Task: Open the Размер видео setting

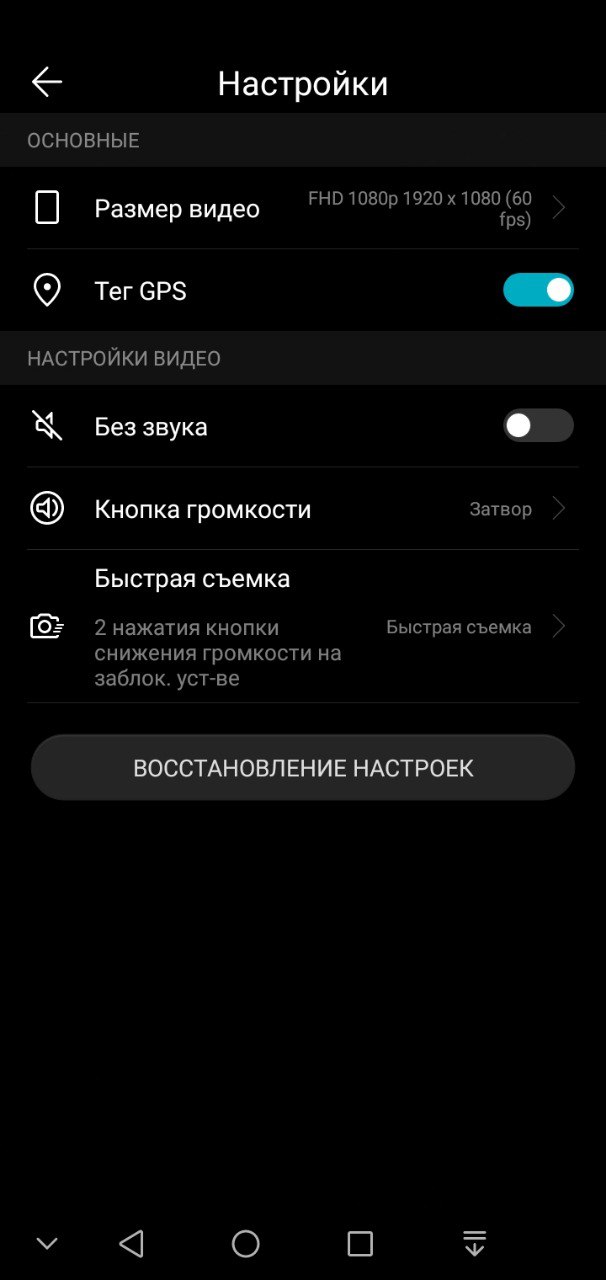Action: click(x=303, y=208)
